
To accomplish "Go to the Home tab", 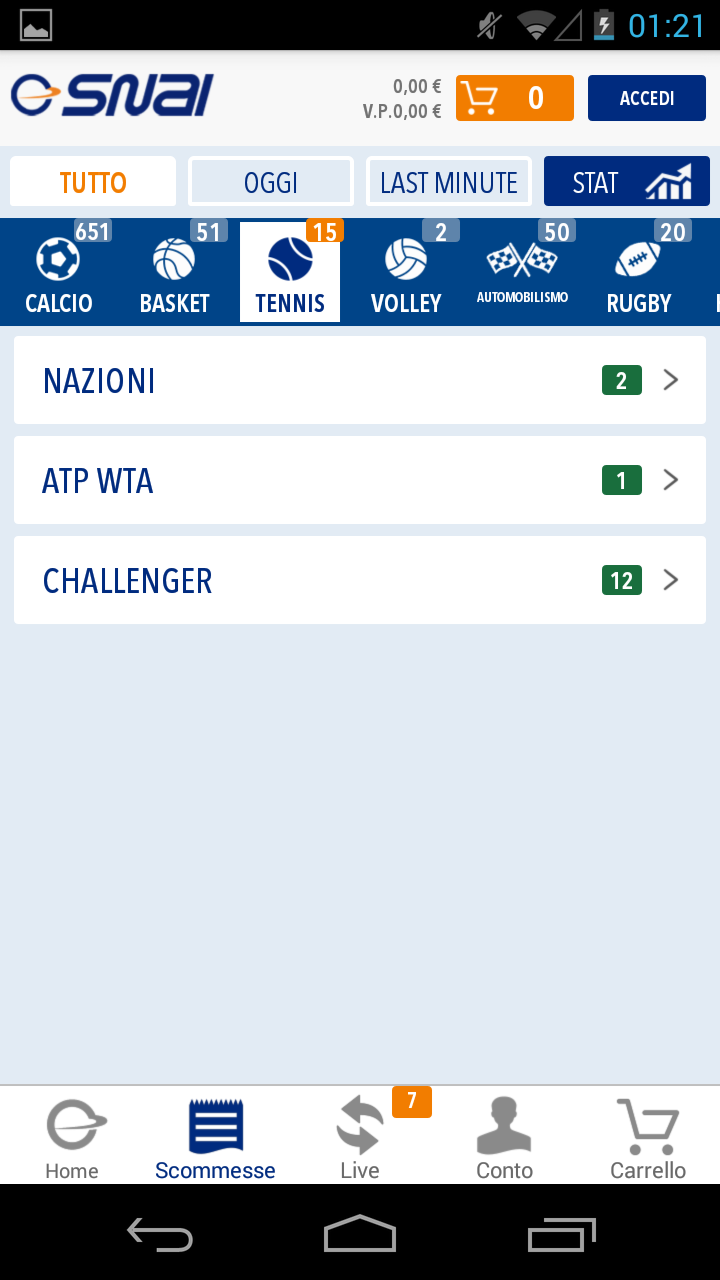I will pyautogui.click(x=72, y=1138).
